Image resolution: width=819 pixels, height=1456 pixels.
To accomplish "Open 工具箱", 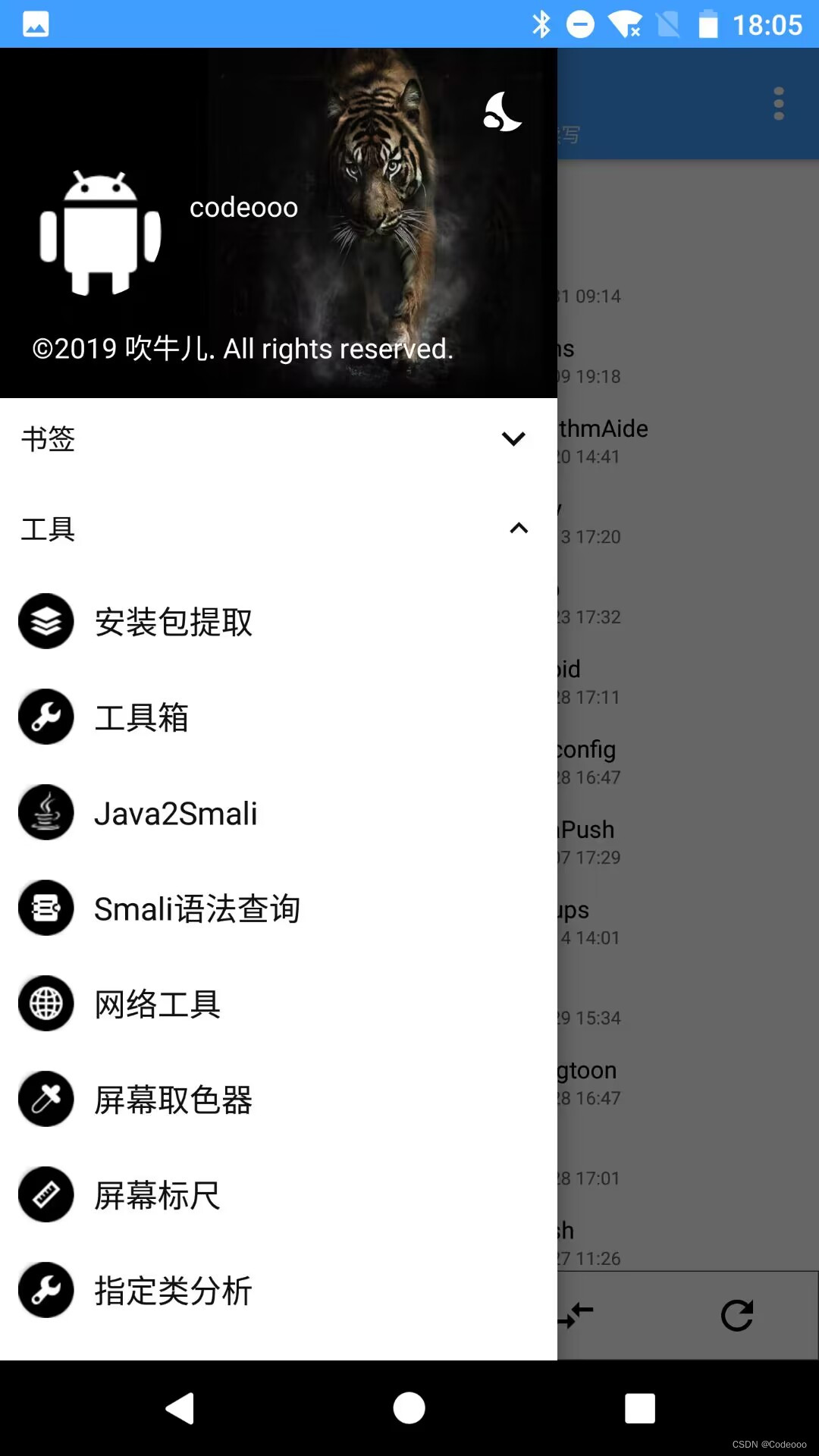I will click(x=141, y=717).
